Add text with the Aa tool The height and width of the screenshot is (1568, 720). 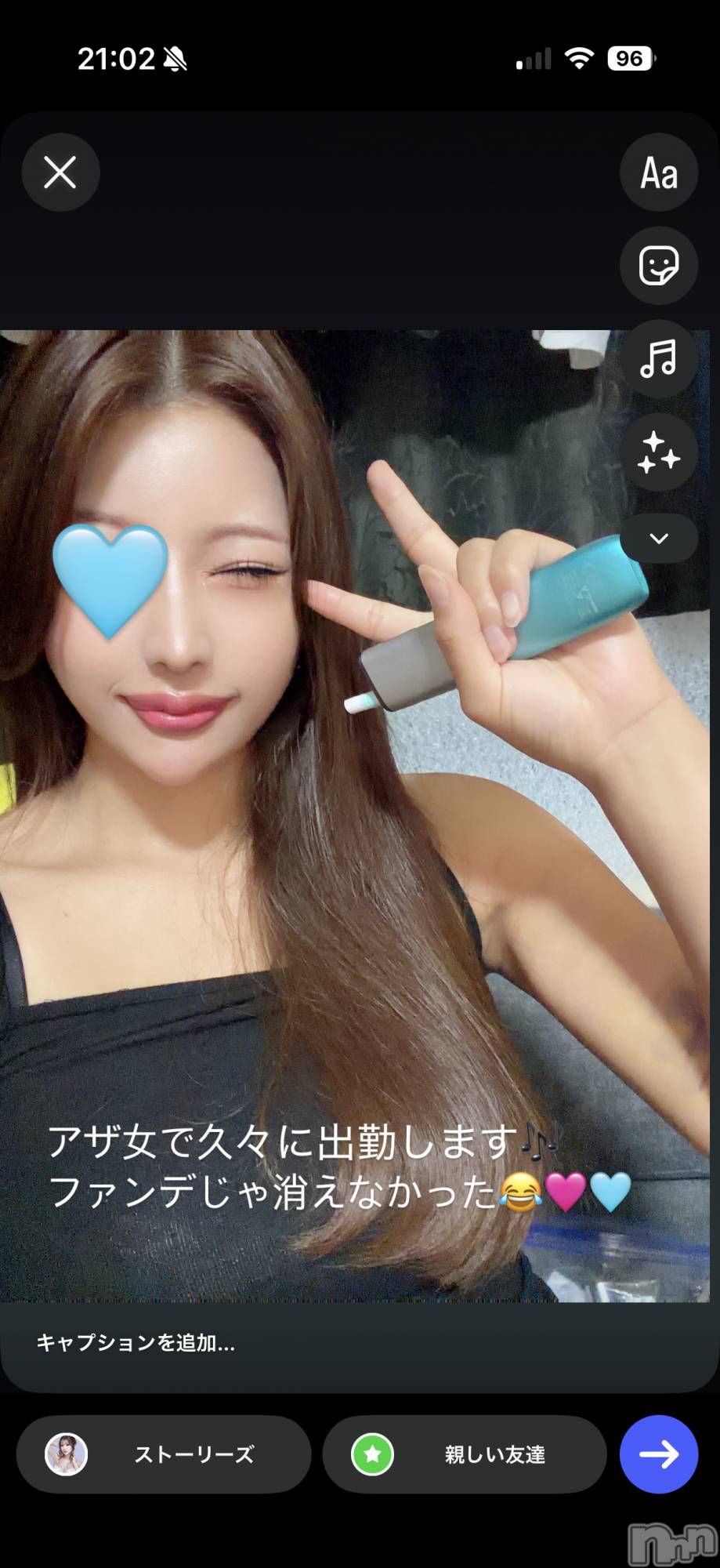(x=659, y=172)
